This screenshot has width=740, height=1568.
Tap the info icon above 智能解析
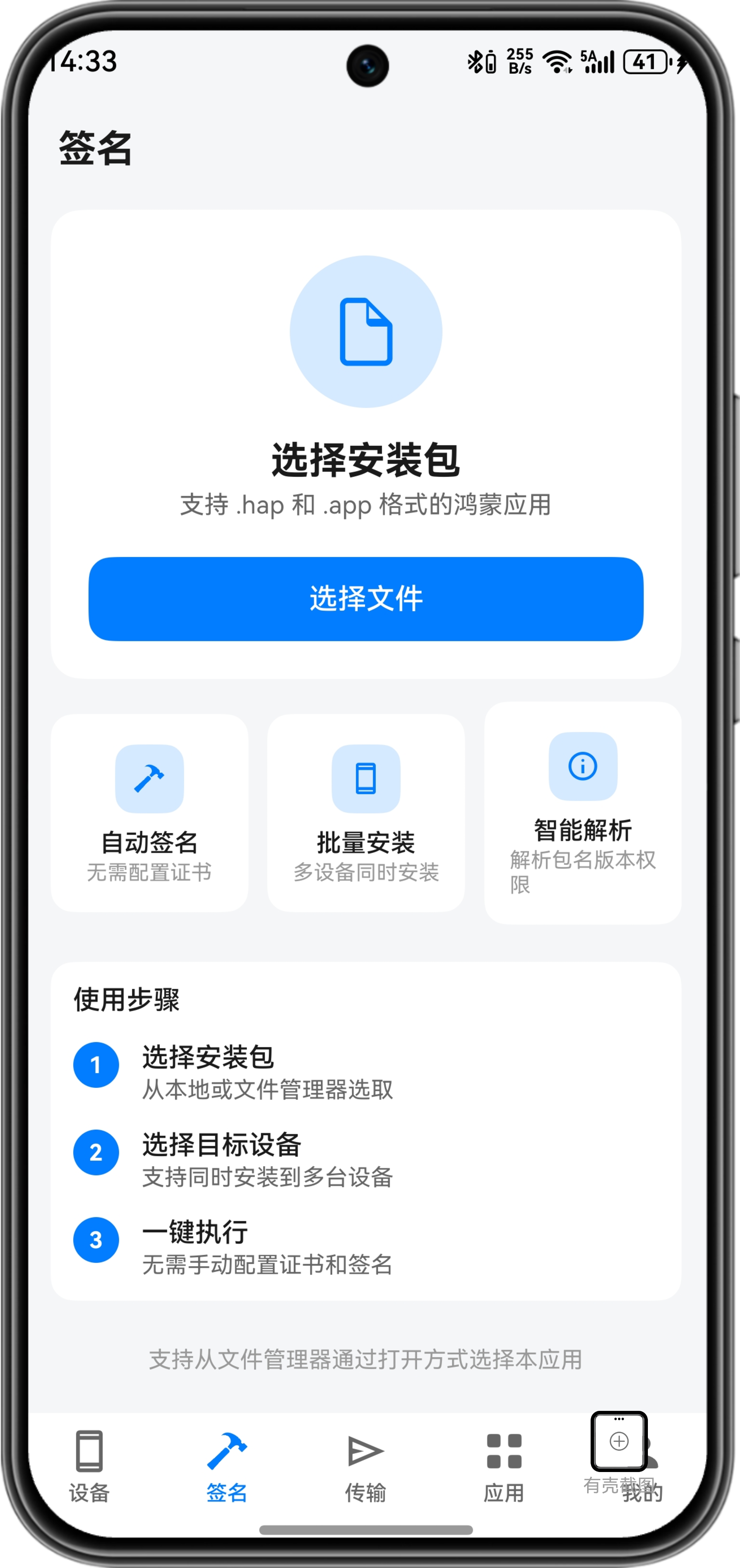(582, 767)
